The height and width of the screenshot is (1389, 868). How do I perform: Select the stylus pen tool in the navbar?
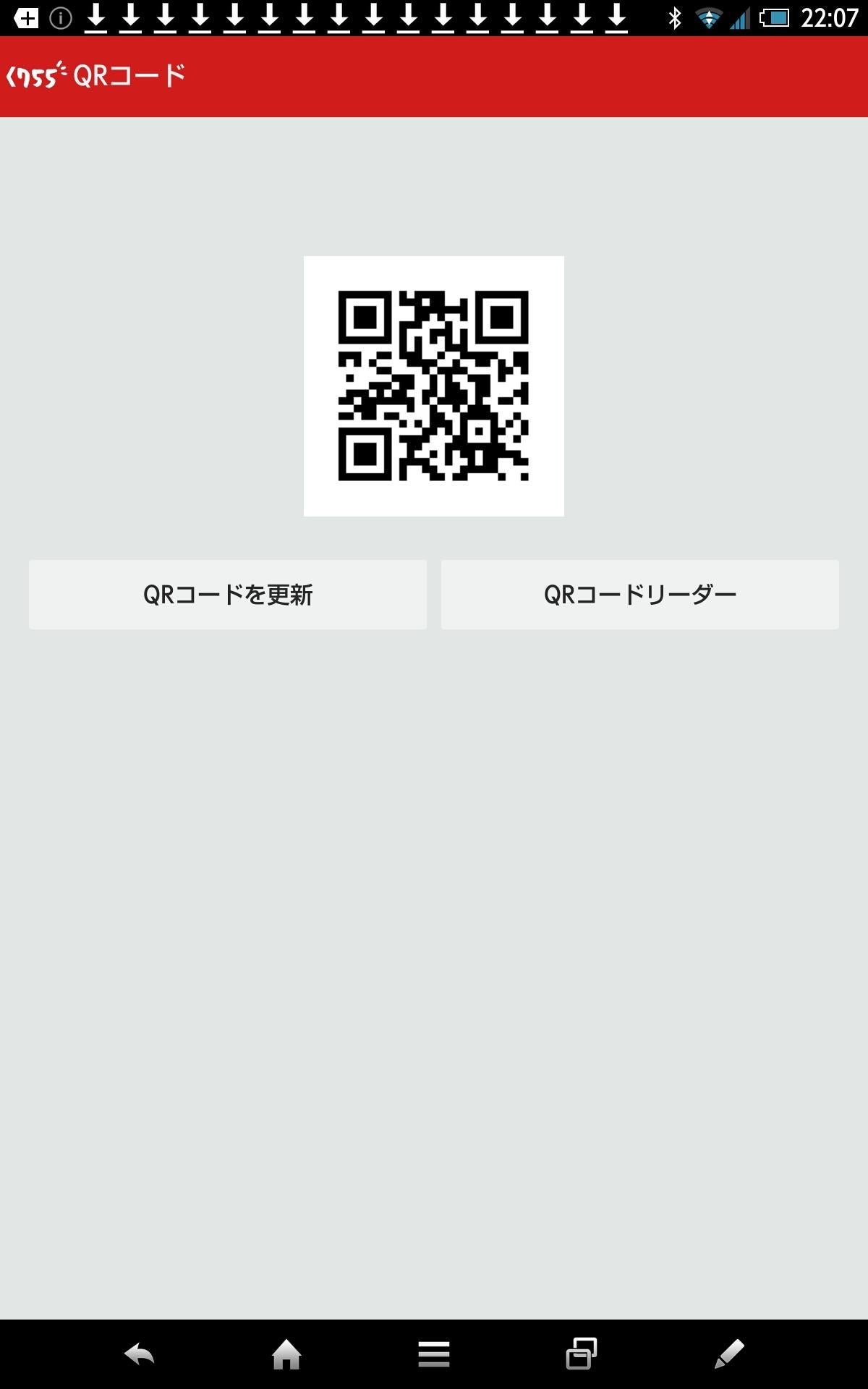731,1353
